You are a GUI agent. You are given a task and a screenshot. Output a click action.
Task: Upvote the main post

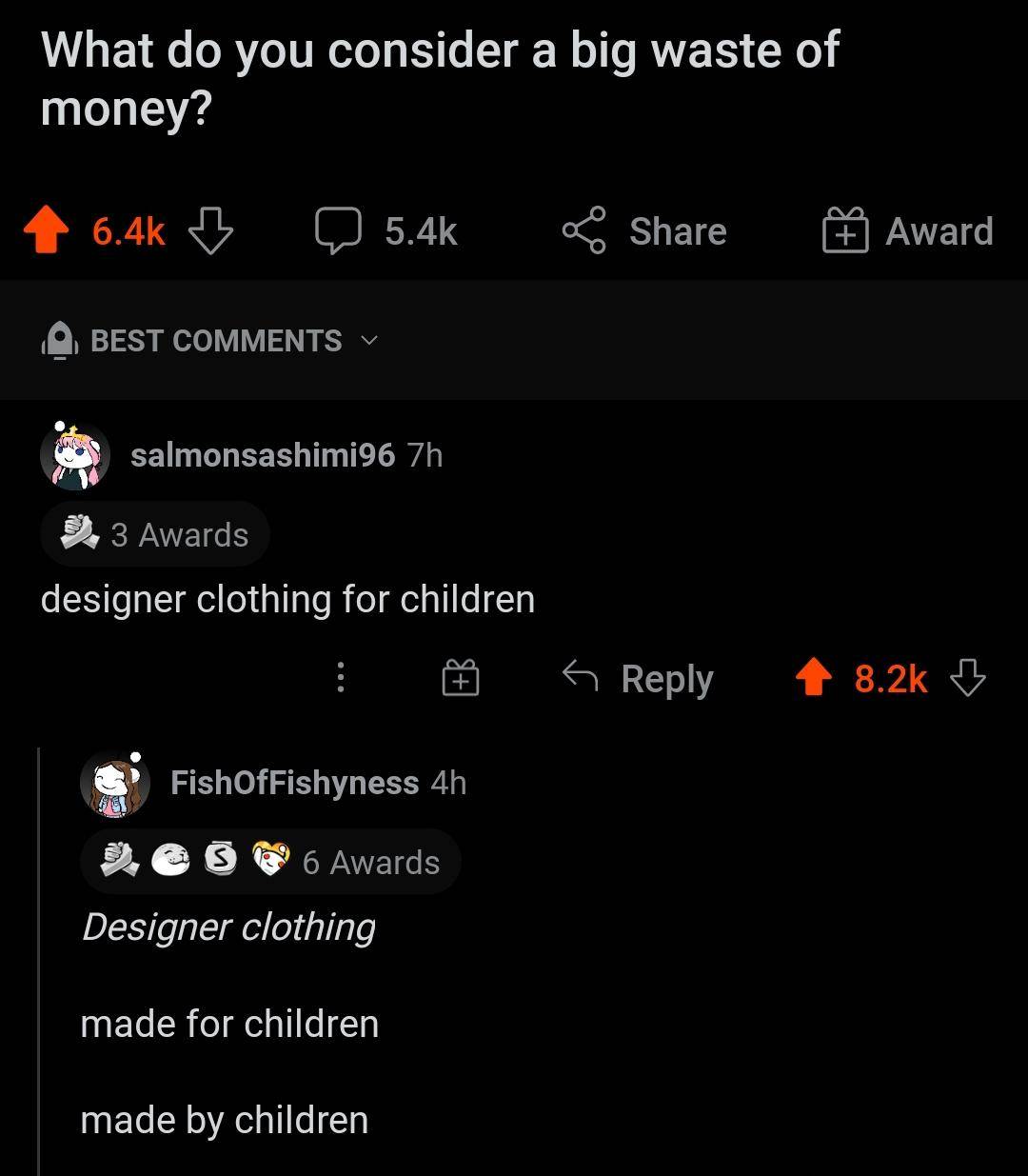[46, 229]
